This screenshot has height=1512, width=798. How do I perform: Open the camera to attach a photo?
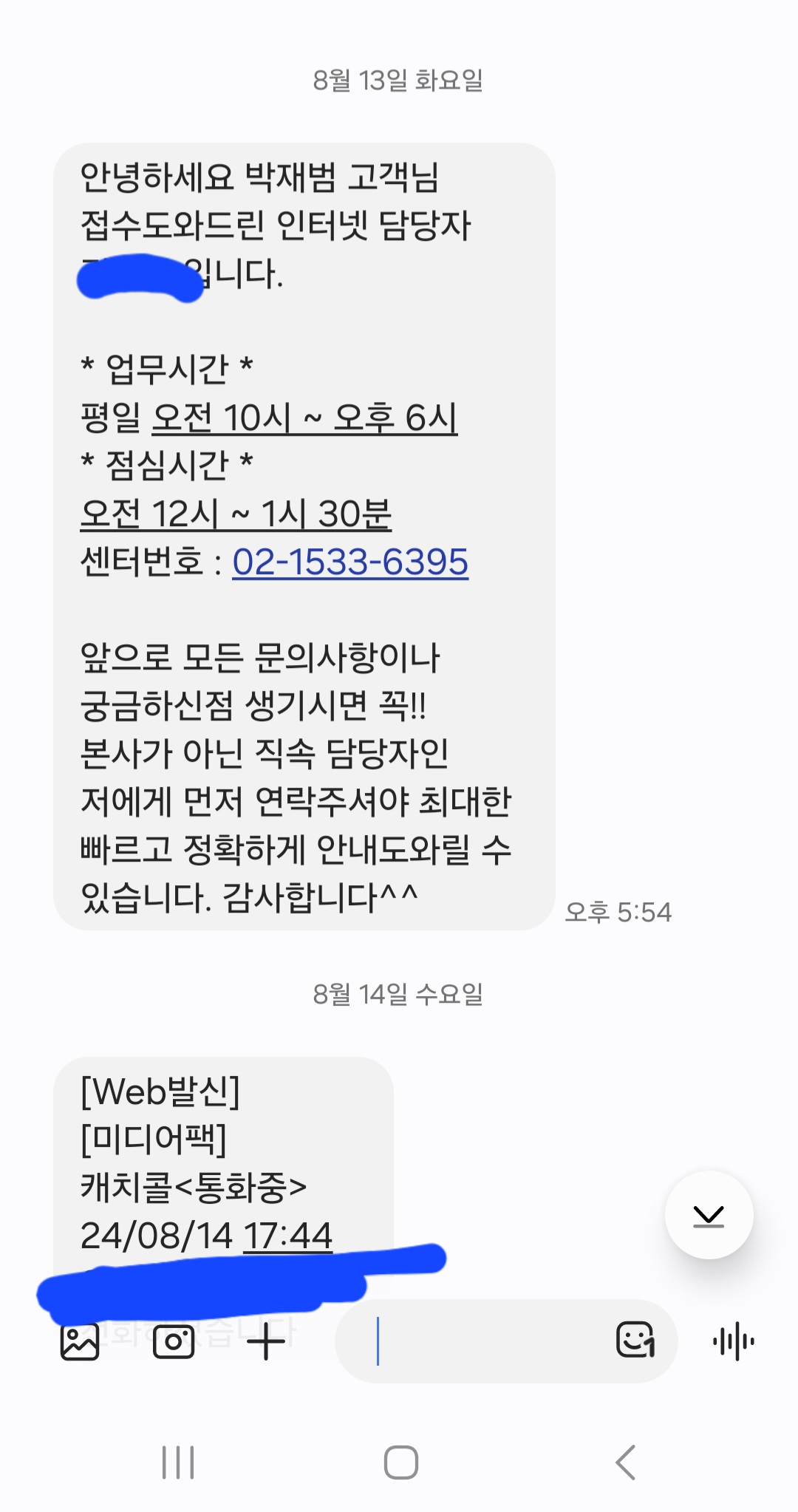(174, 1341)
